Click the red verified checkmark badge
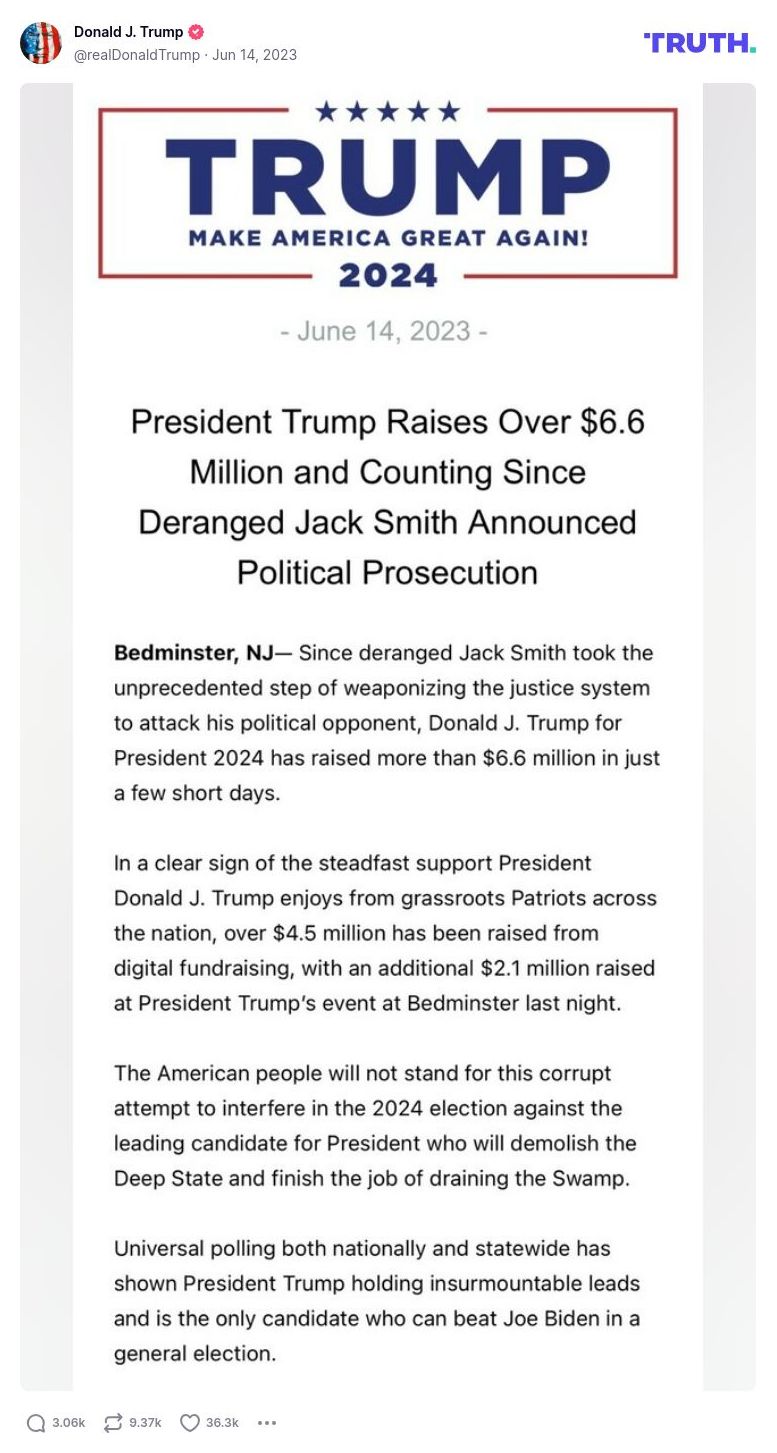This screenshot has height=1453, width=777. (x=196, y=31)
